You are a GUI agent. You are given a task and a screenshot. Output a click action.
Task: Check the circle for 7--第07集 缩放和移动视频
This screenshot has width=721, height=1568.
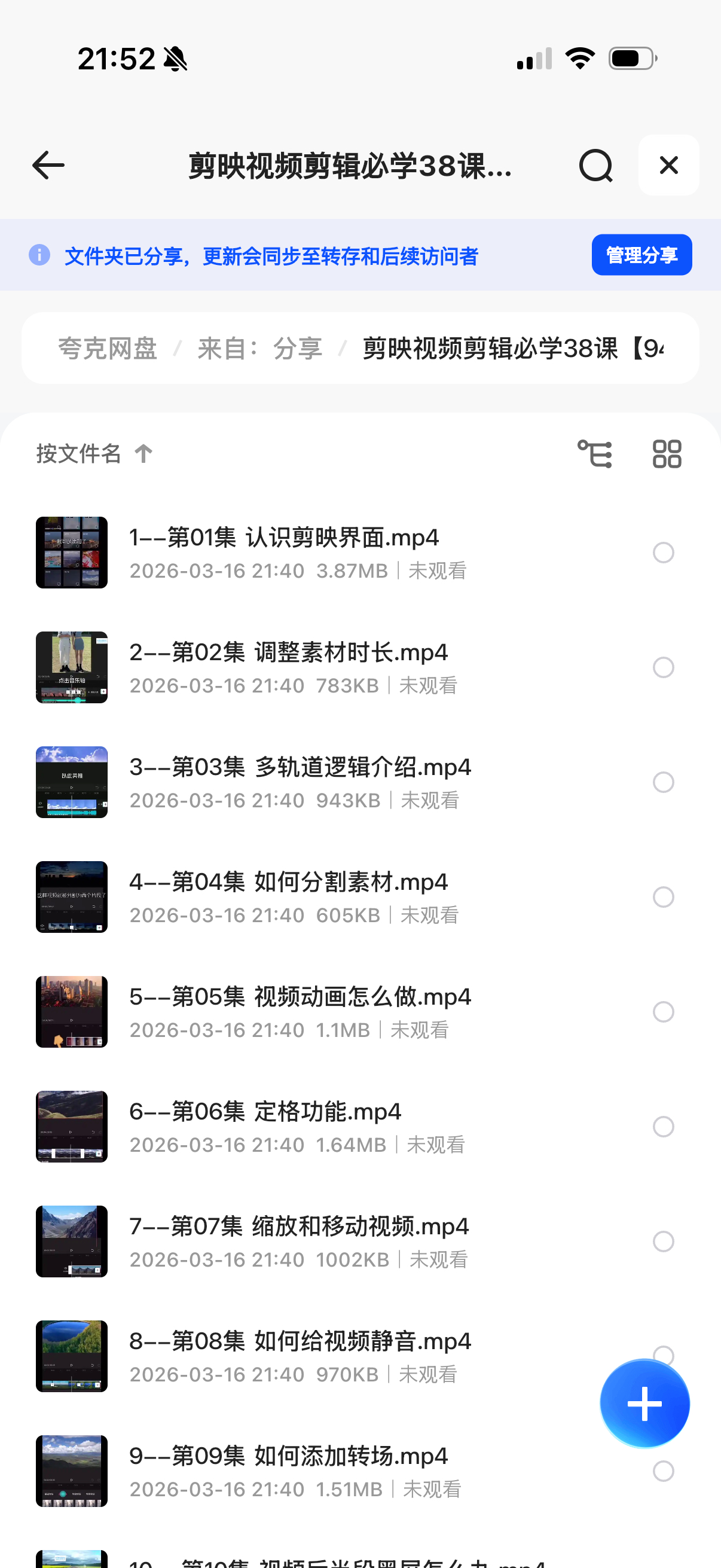click(x=663, y=1241)
